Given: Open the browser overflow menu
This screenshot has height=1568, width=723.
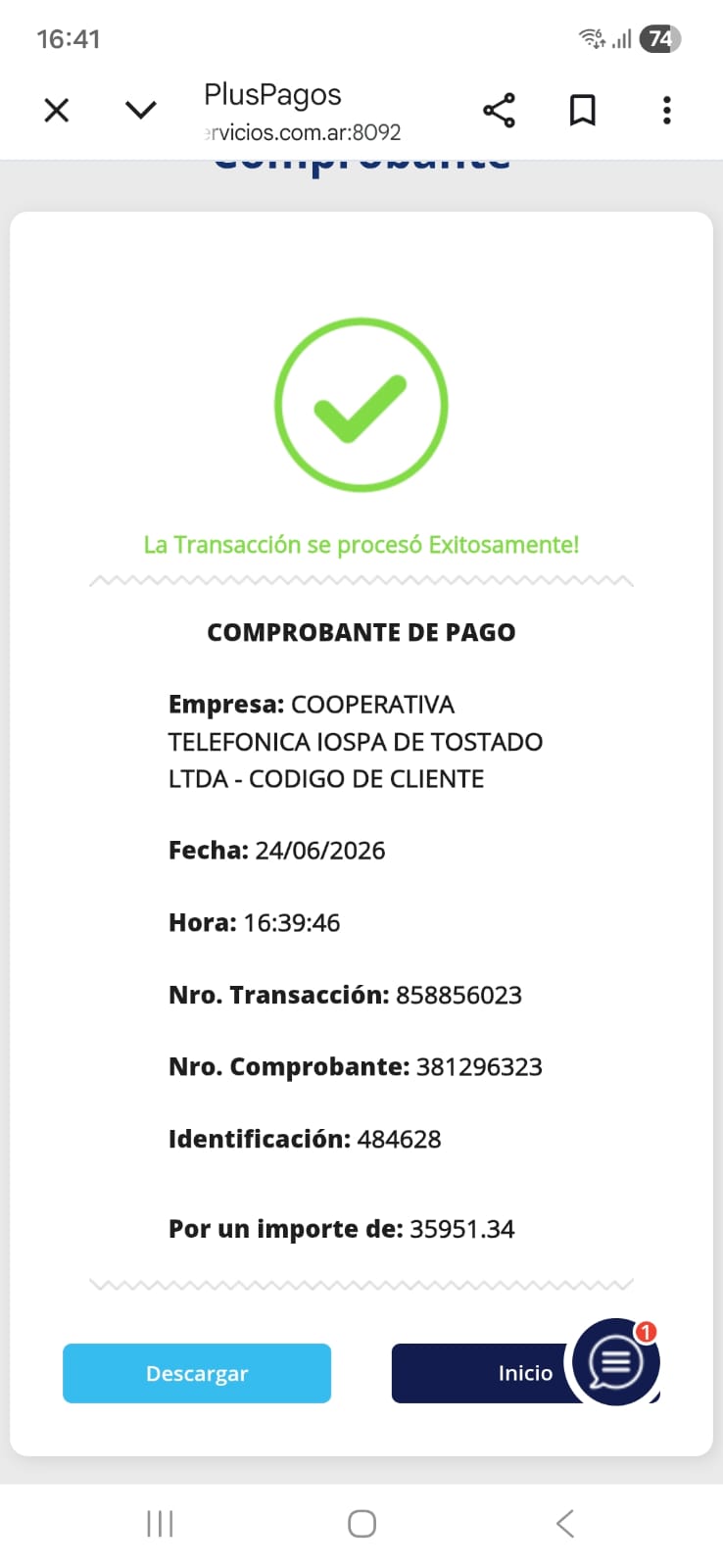Looking at the screenshot, I should pos(667,110).
